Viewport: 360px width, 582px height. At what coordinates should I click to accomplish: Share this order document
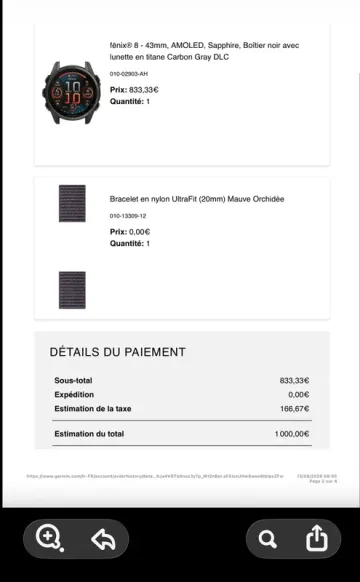pos(317,538)
